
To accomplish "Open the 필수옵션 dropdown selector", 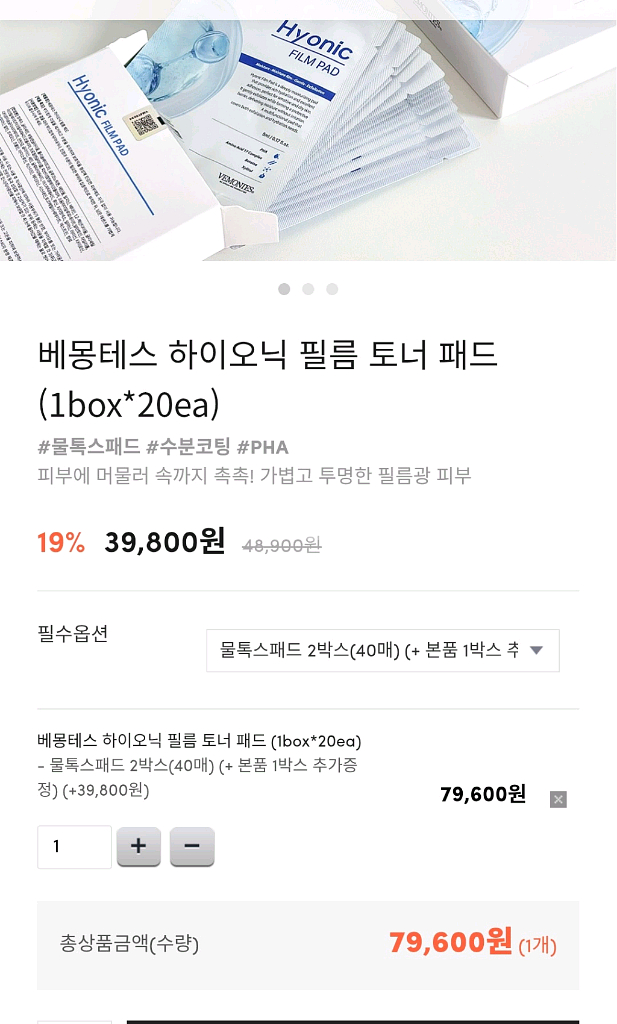I will (382, 650).
